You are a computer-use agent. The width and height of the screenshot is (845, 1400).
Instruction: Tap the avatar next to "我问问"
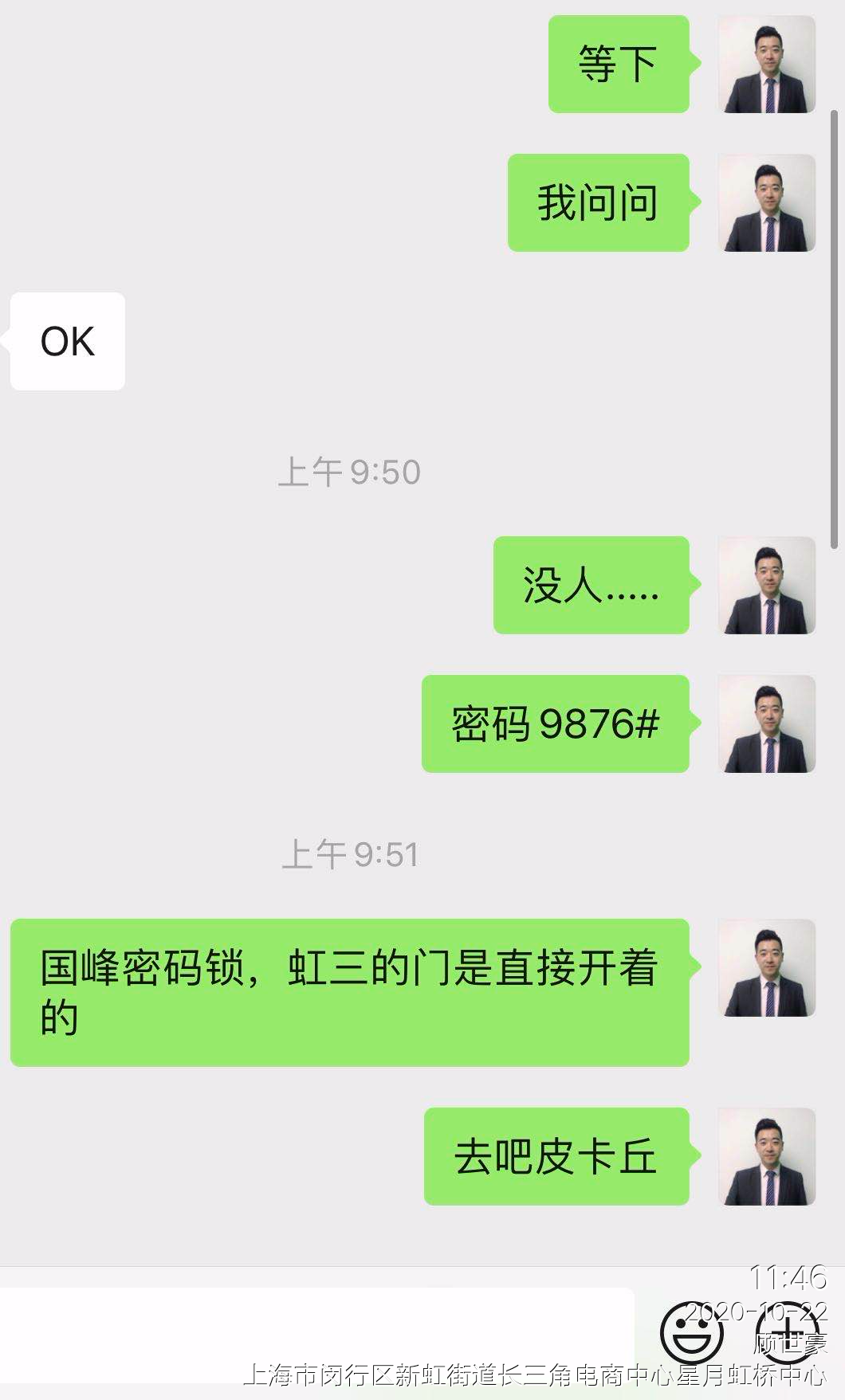point(766,203)
